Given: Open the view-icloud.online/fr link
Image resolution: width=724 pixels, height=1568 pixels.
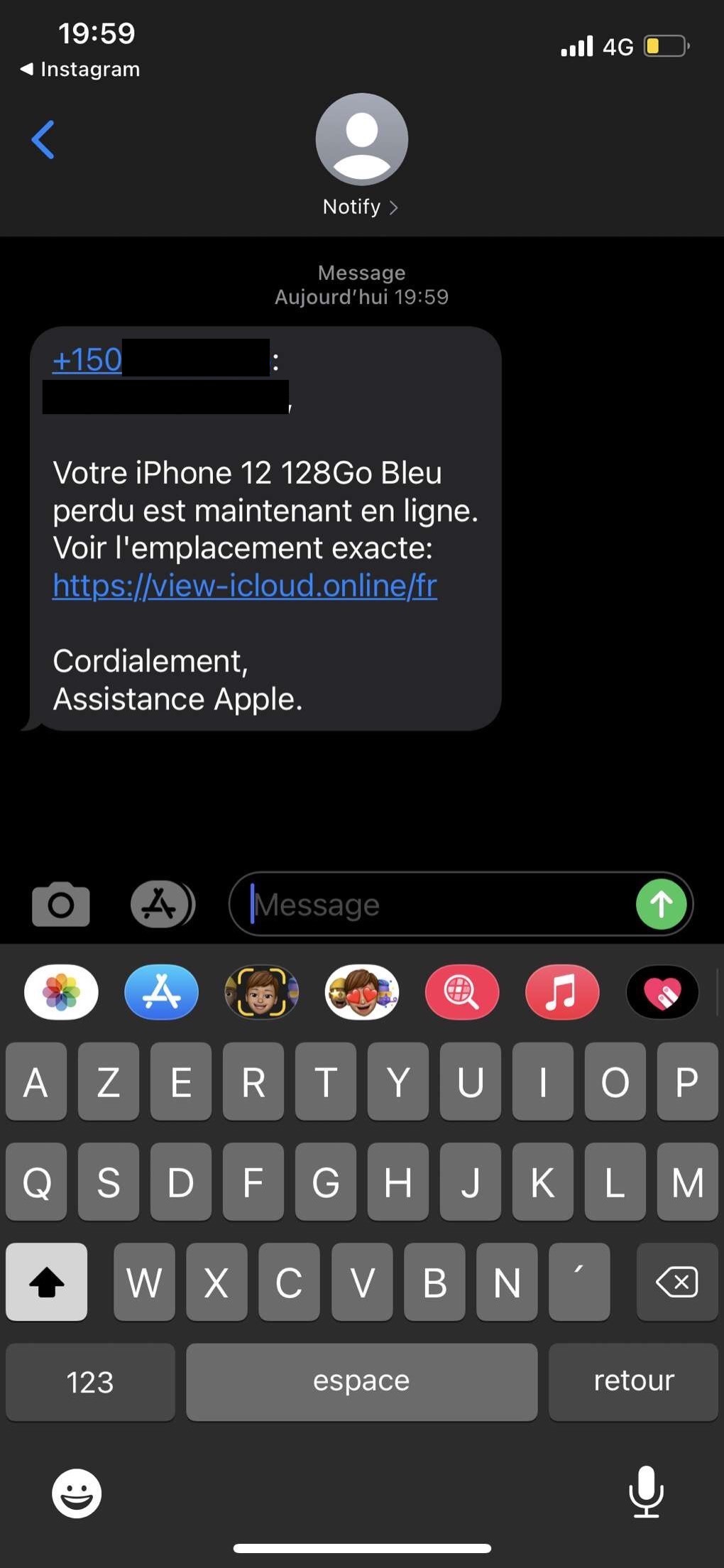Looking at the screenshot, I should pos(245,586).
